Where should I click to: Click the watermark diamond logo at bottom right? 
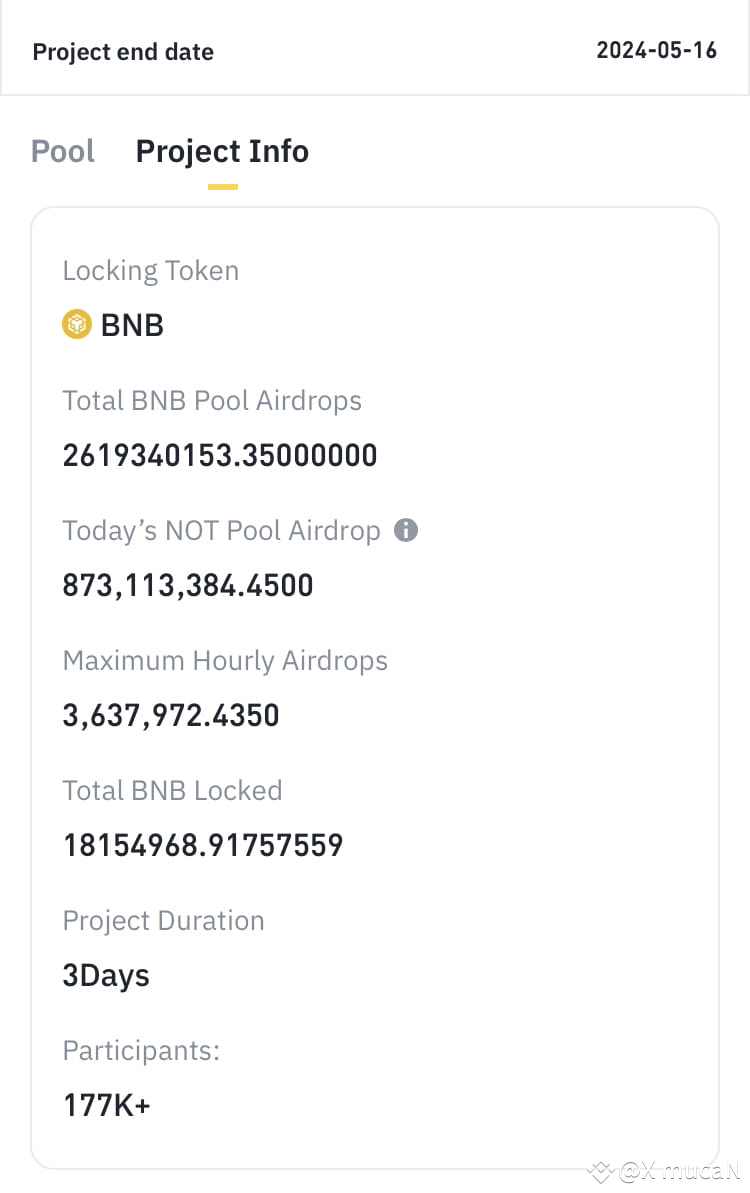[x=600, y=1168]
